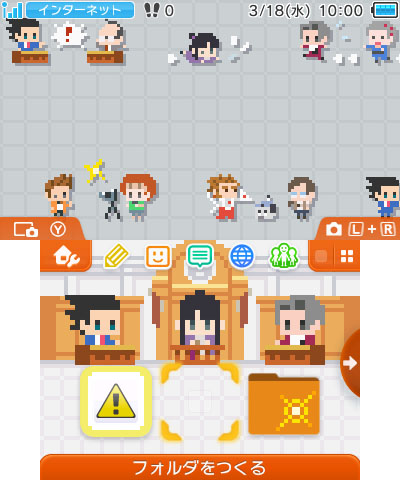The height and width of the screenshot is (480, 400).
Task: Open Notifications speech bubble icon
Action: tap(200, 256)
